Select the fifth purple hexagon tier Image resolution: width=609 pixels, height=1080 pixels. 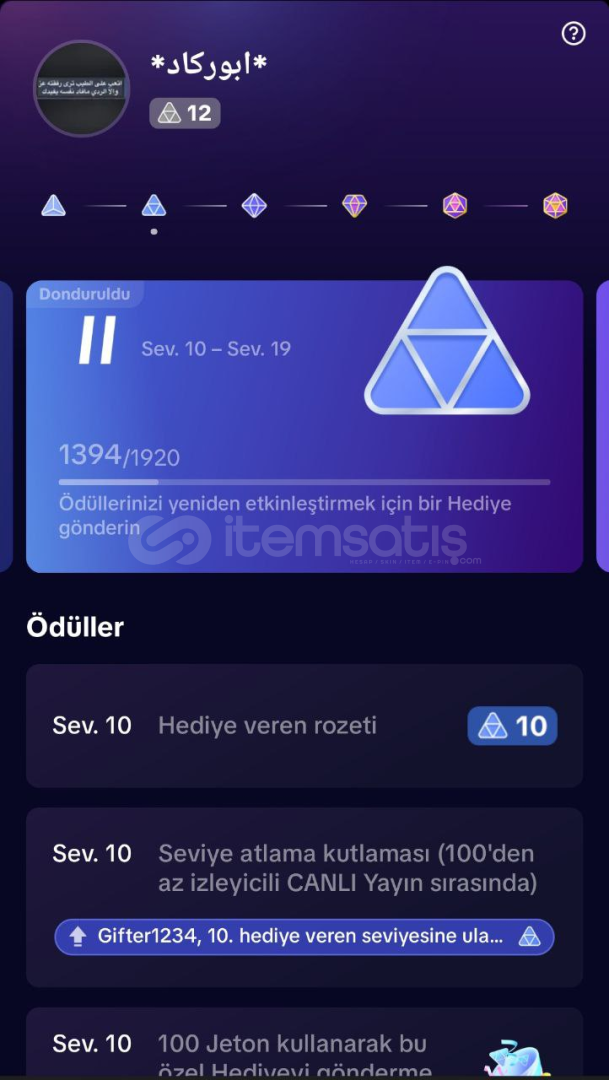tap(455, 205)
